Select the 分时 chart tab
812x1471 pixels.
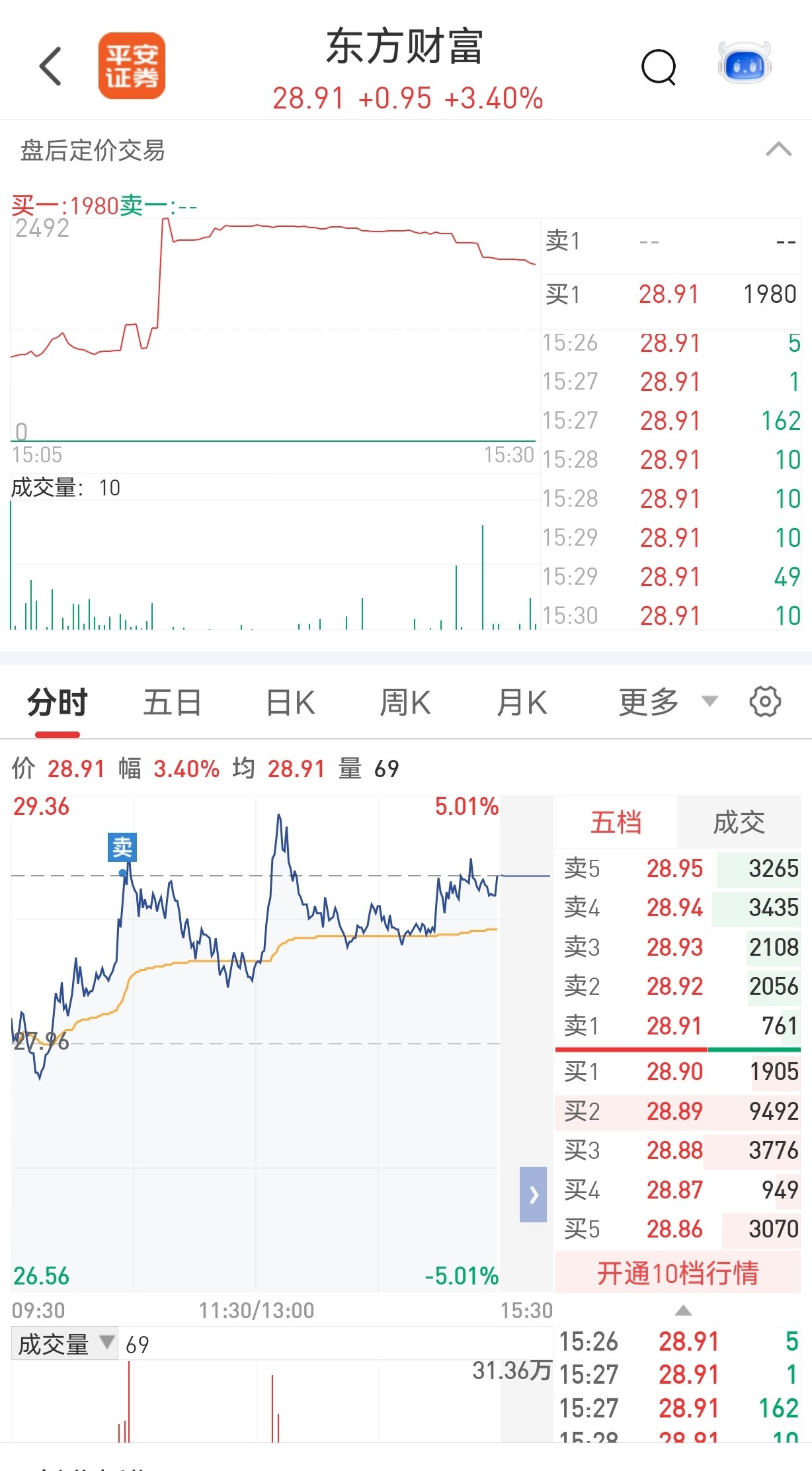(58, 702)
